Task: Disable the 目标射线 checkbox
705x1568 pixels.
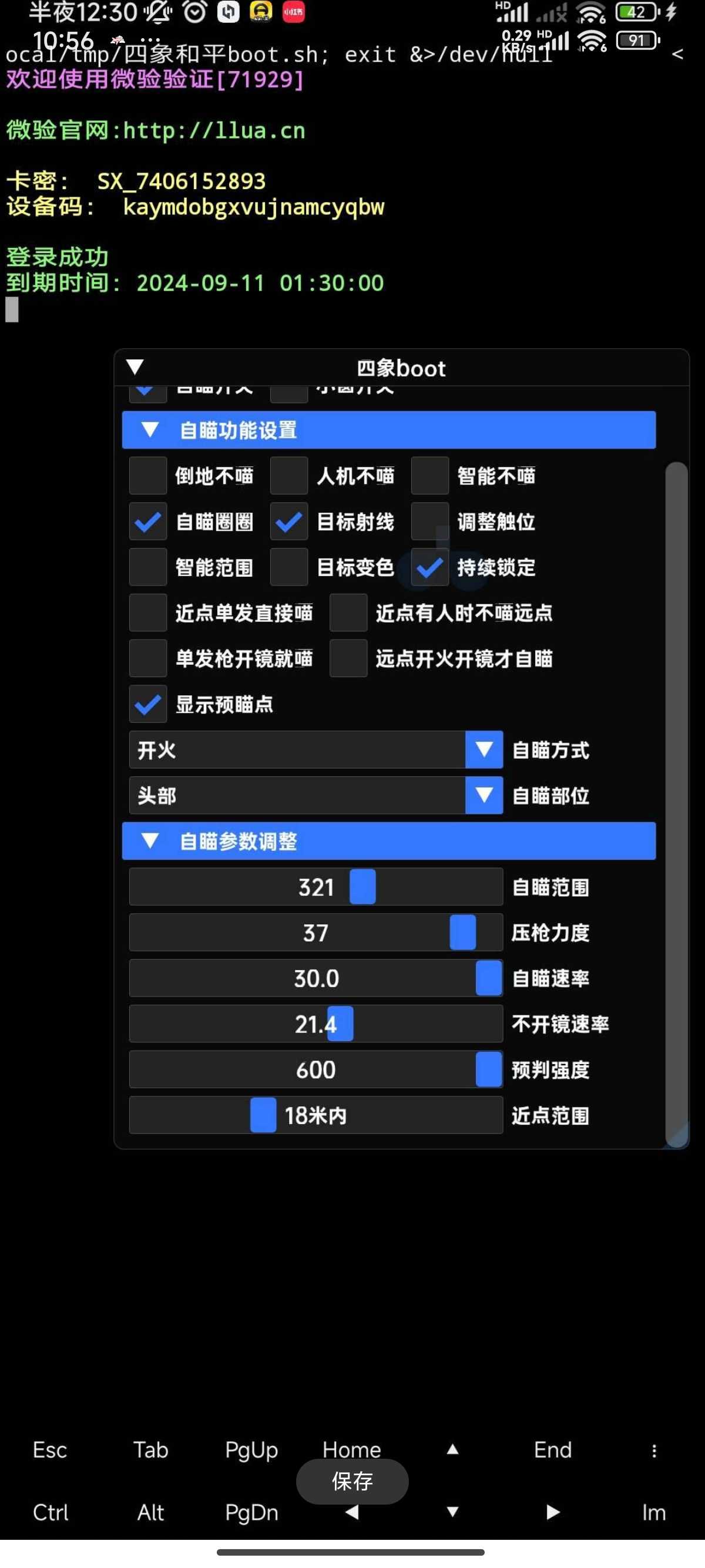Action: 289,521
